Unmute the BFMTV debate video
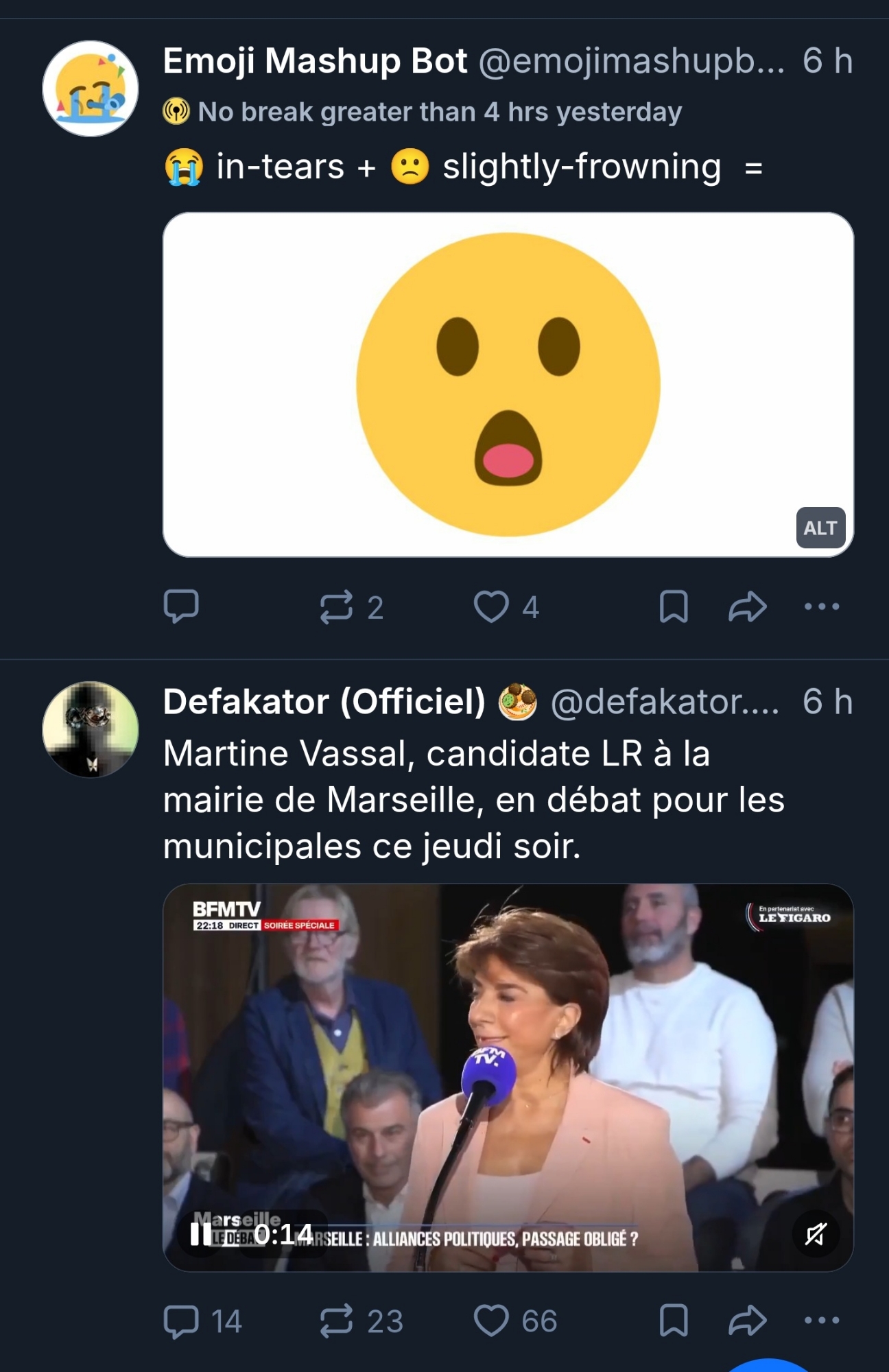 (816, 1235)
